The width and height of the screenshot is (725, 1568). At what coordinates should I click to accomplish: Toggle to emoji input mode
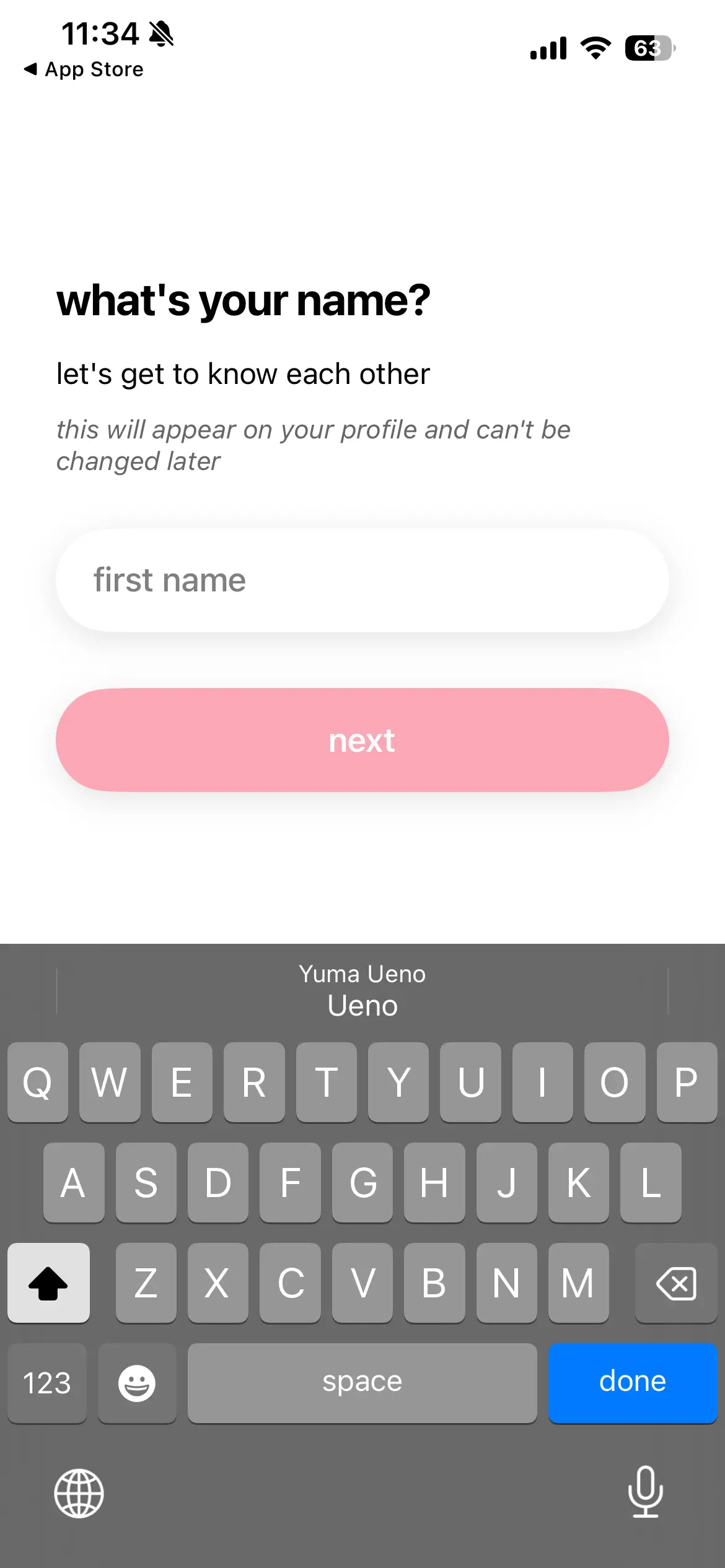click(x=137, y=1382)
